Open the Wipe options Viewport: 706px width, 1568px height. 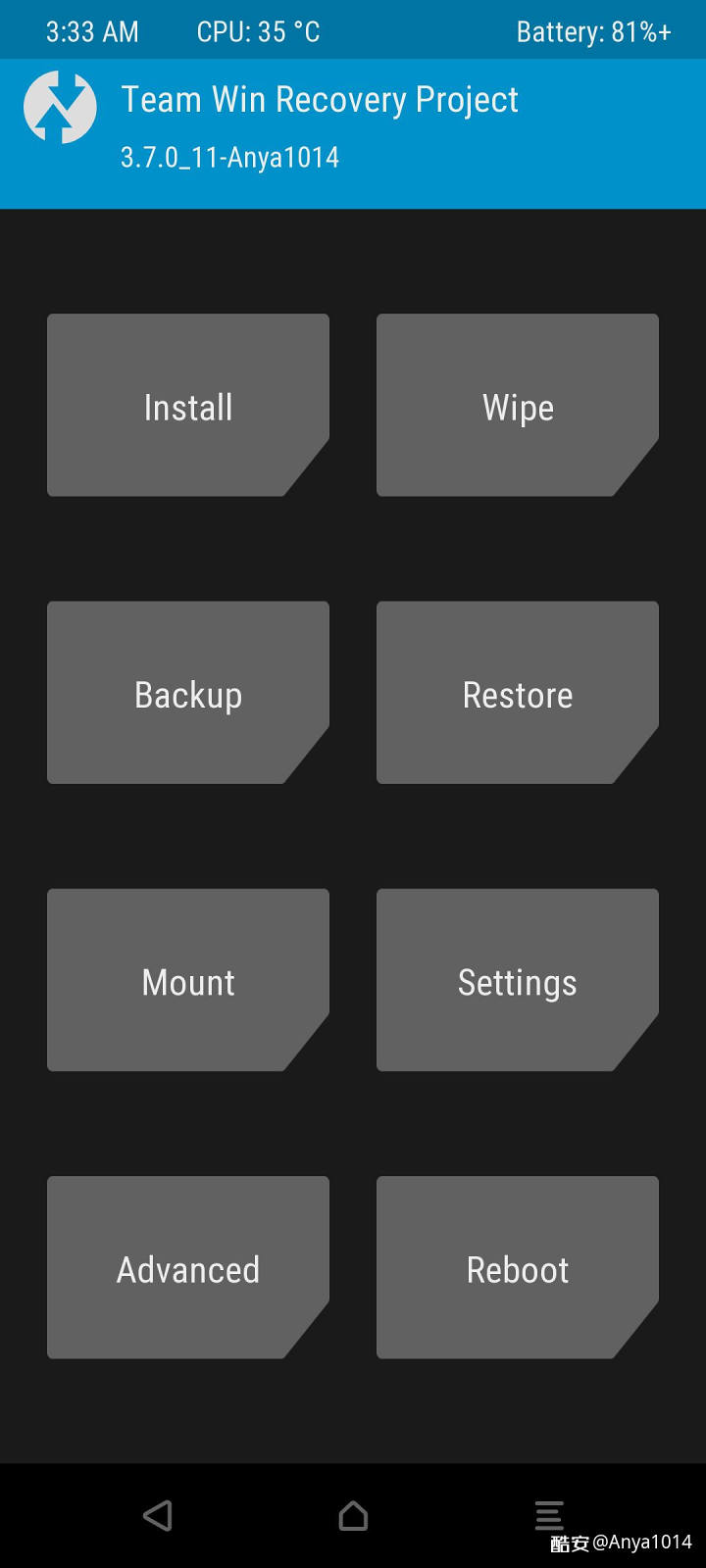tap(517, 406)
